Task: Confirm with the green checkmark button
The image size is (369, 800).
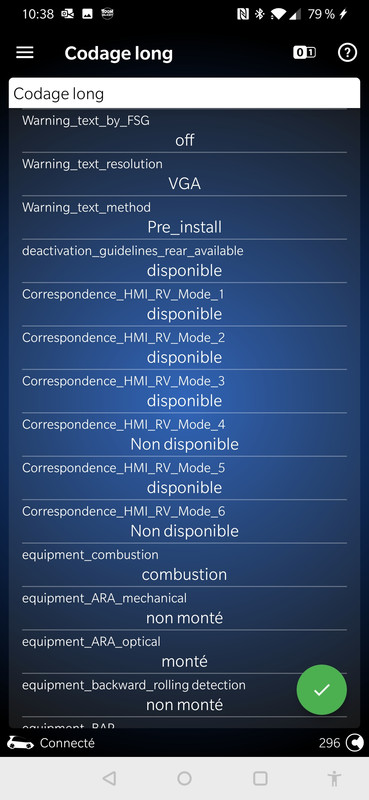Action: coord(322,690)
